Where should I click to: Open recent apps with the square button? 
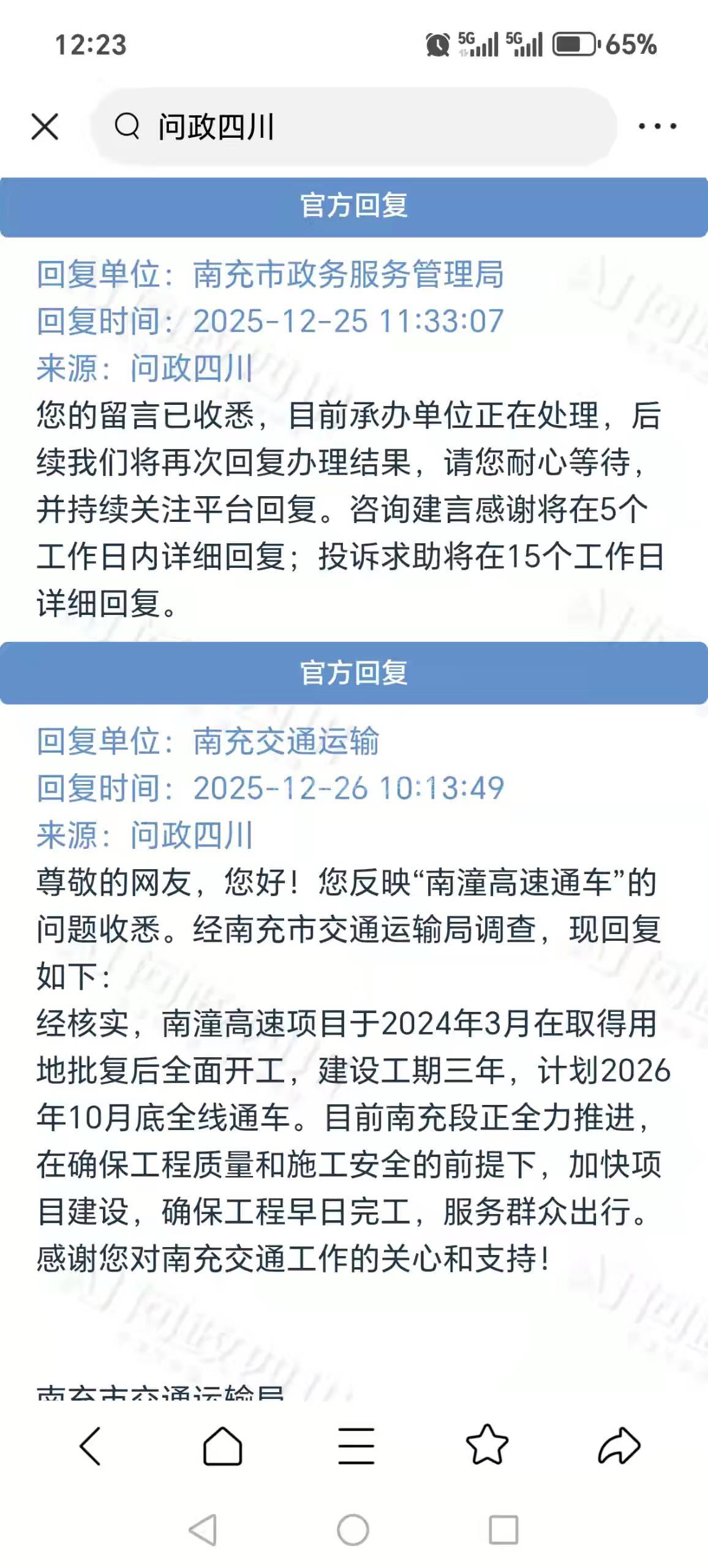coord(503,1530)
